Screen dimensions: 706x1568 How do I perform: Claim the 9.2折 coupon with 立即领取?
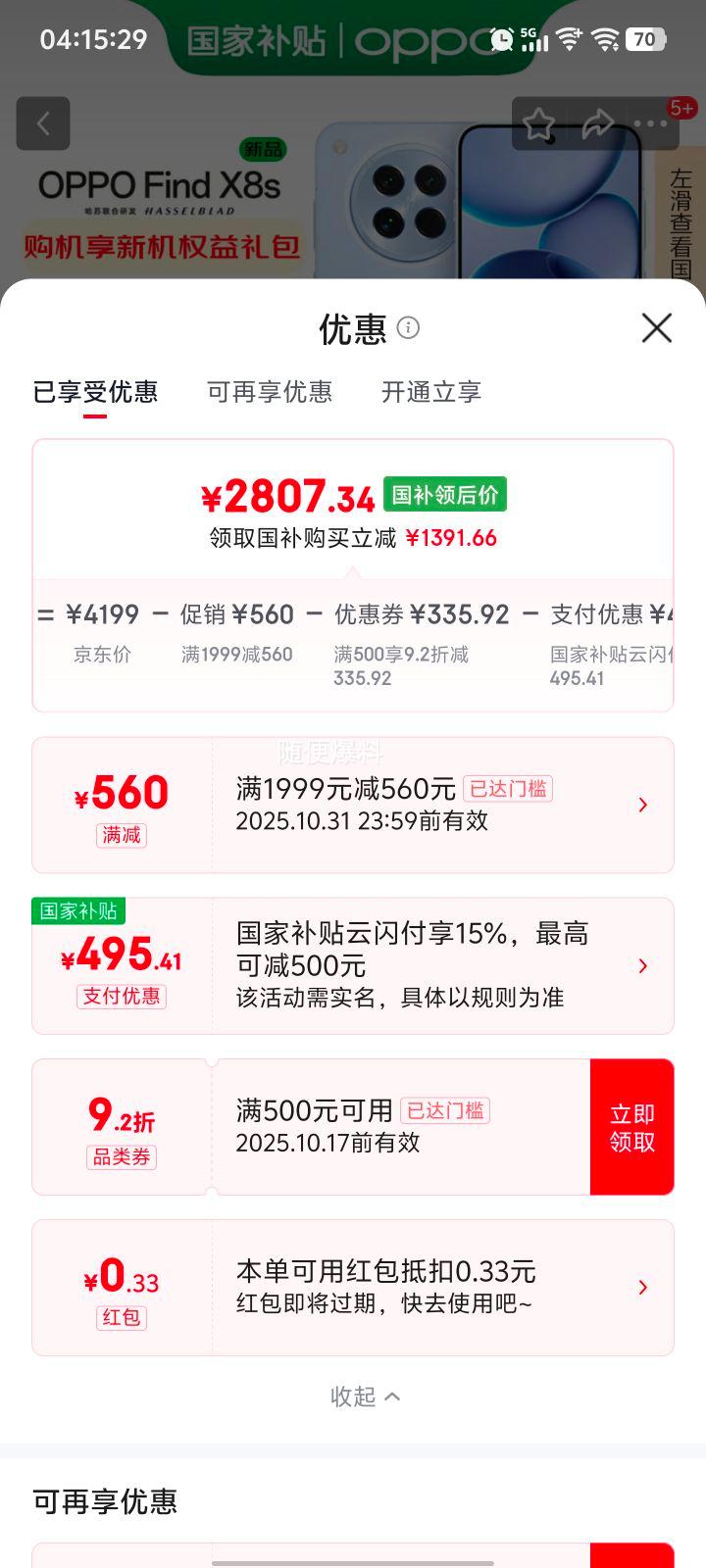coord(631,1127)
